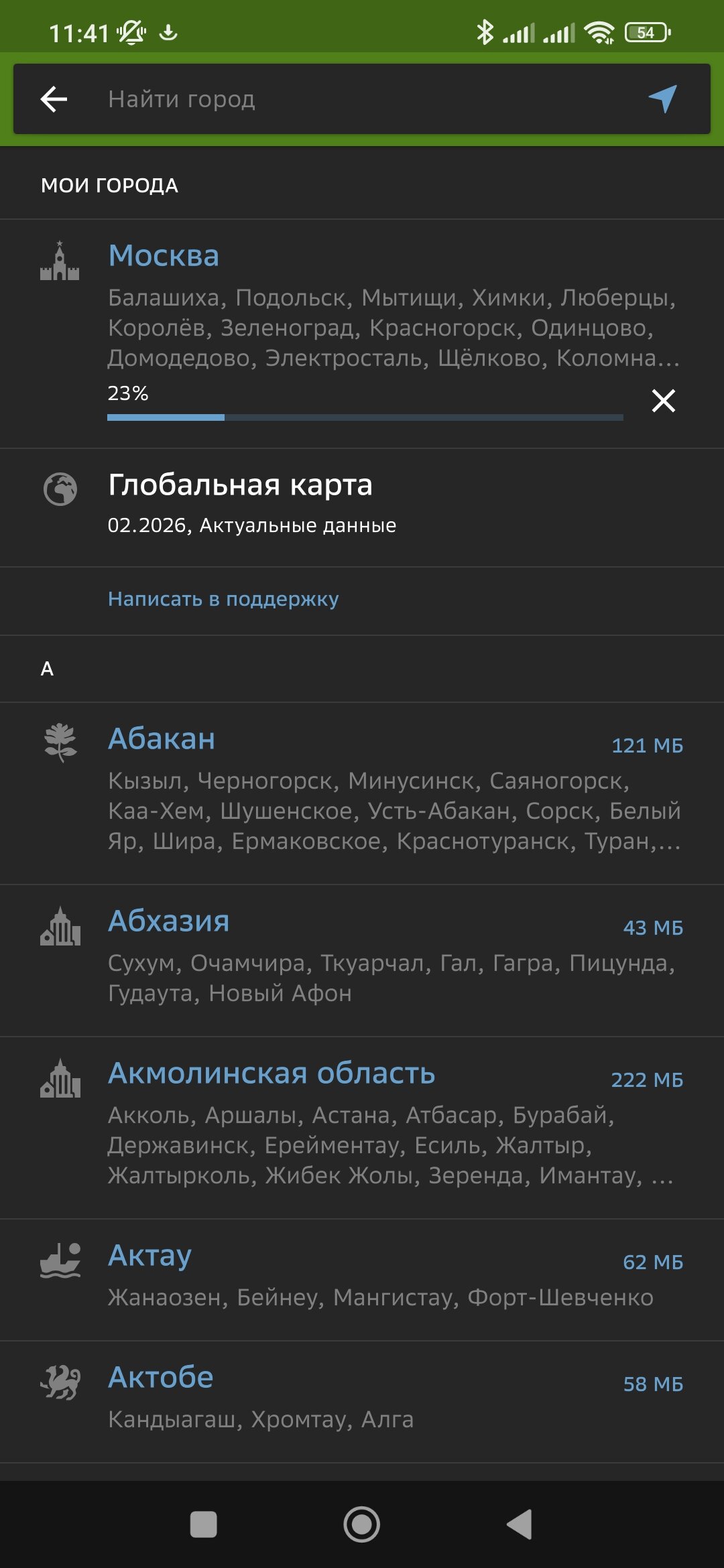Open Глобальная карта entry

coord(240,485)
